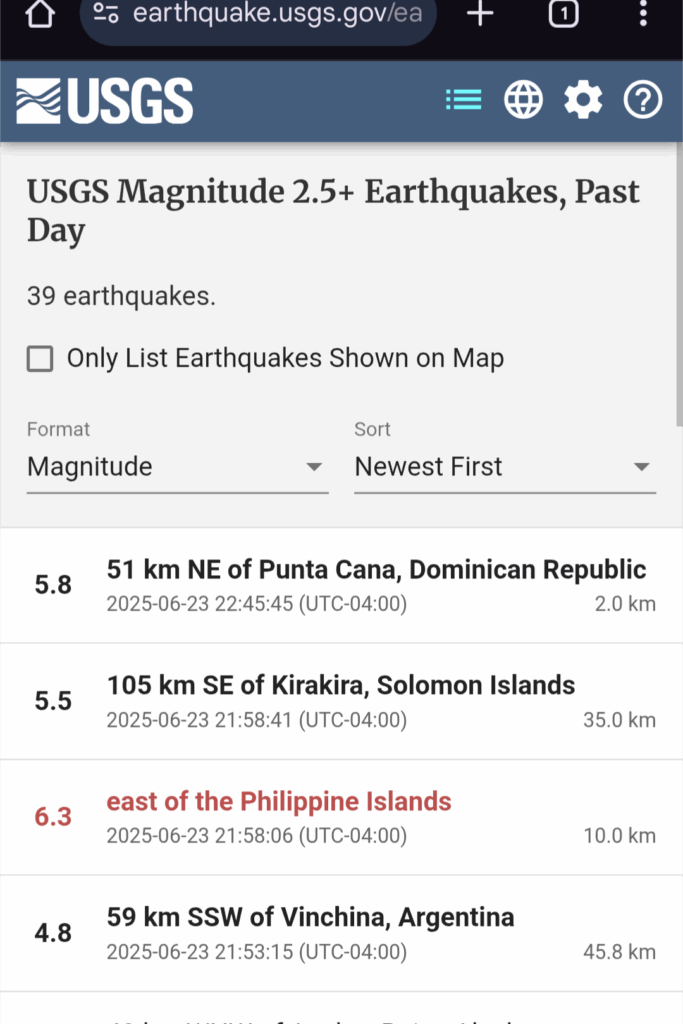
Task: Go to the browser home page
Action: click(x=39, y=14)
